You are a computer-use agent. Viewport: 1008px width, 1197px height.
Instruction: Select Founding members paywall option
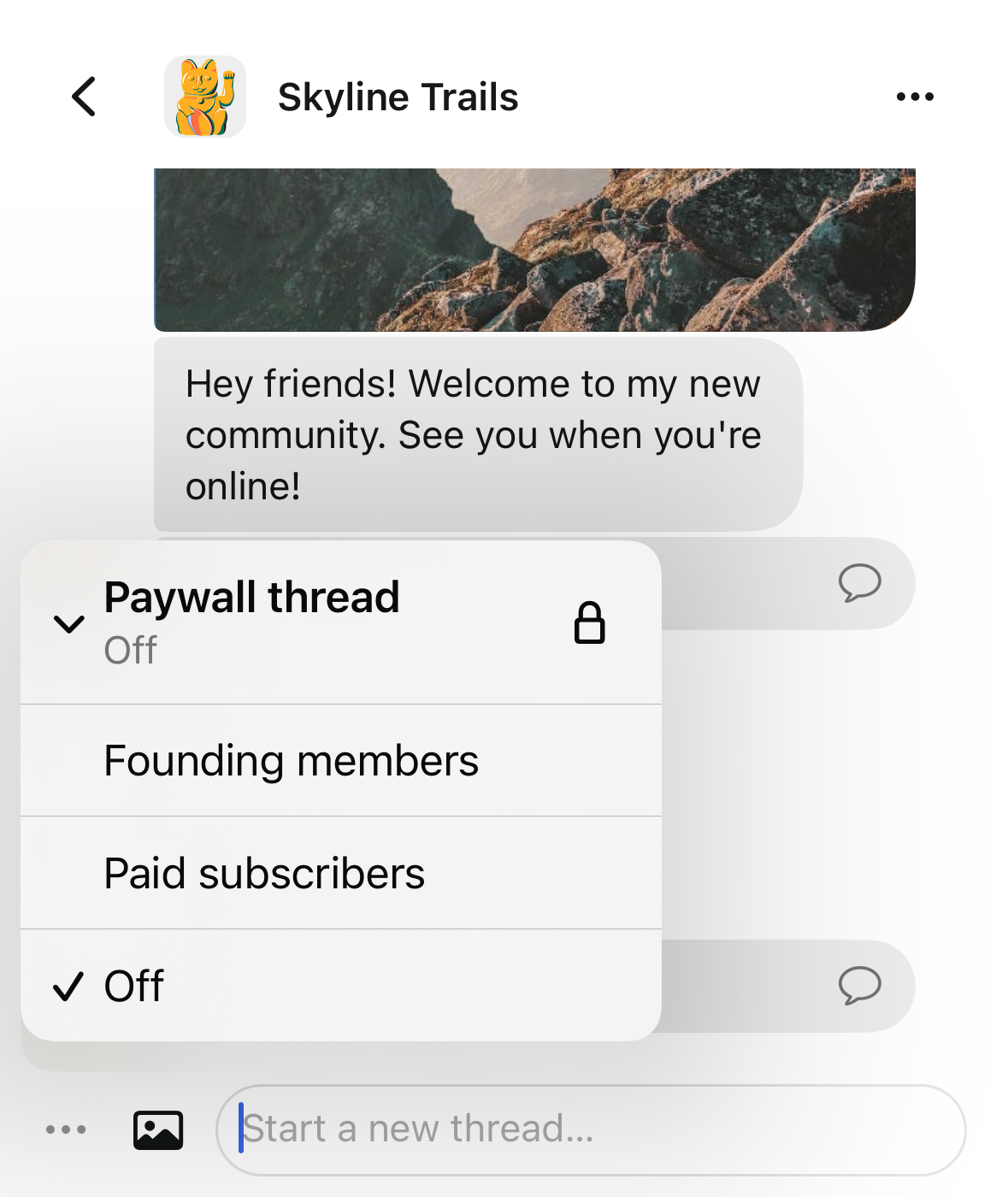point(292,760)
